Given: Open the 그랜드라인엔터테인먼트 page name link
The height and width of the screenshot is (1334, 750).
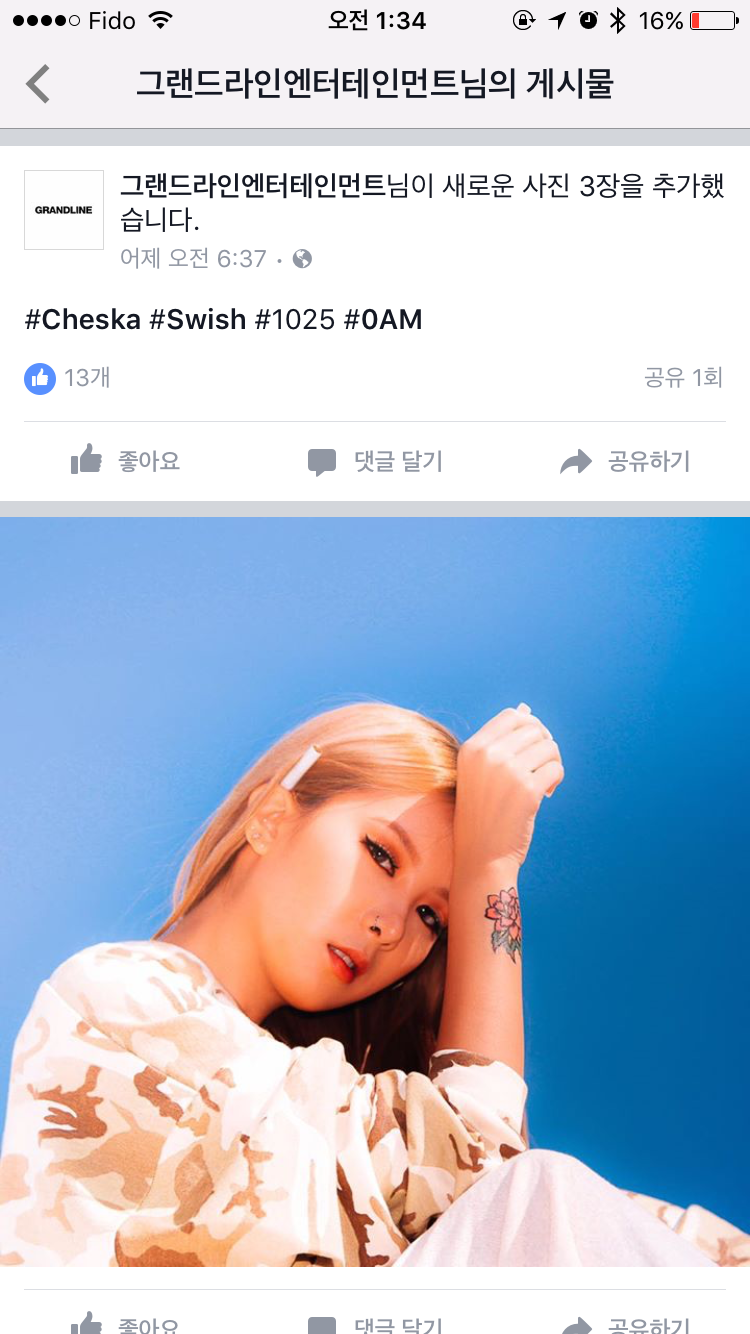Looking at the screenshot, I should pos(252,186).
